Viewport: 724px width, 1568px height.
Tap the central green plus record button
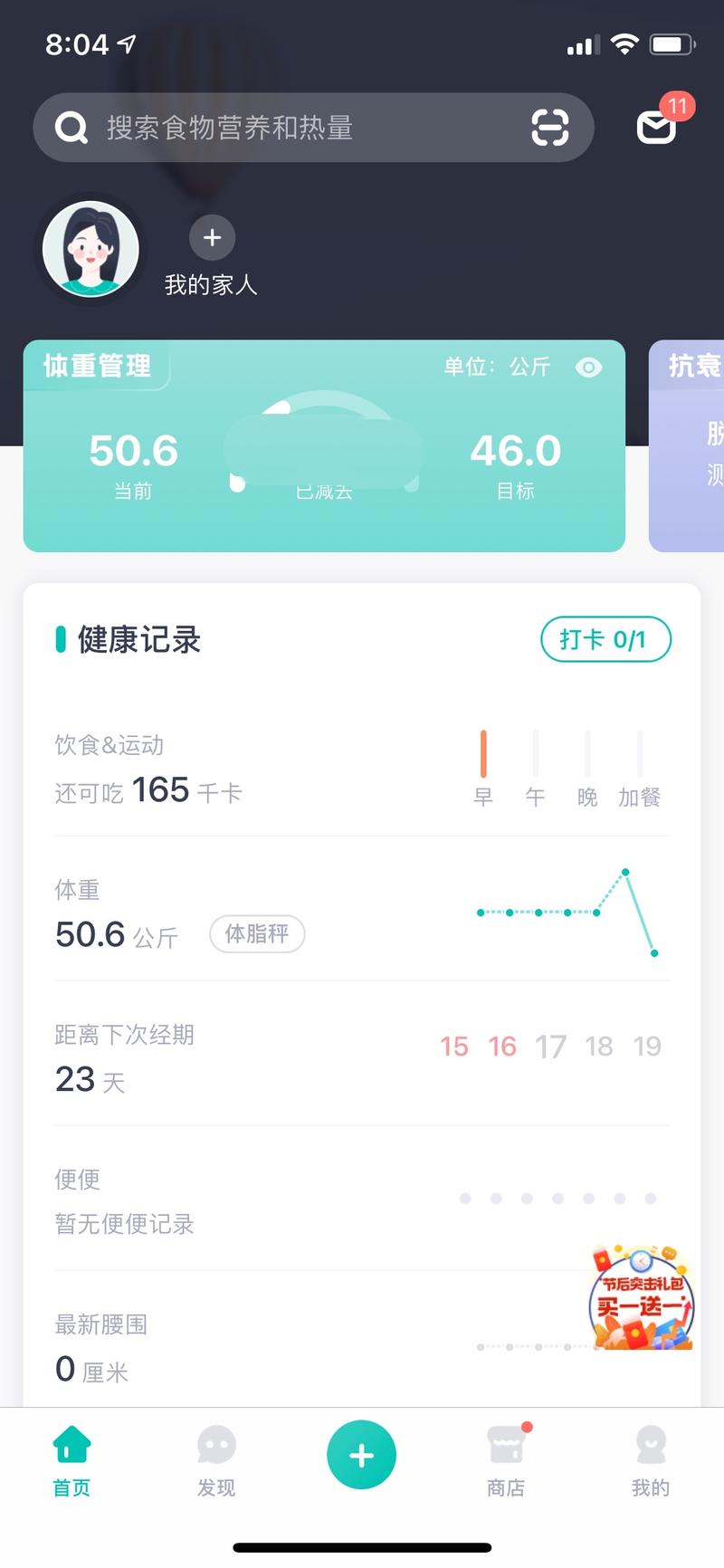click(361, 1454)
